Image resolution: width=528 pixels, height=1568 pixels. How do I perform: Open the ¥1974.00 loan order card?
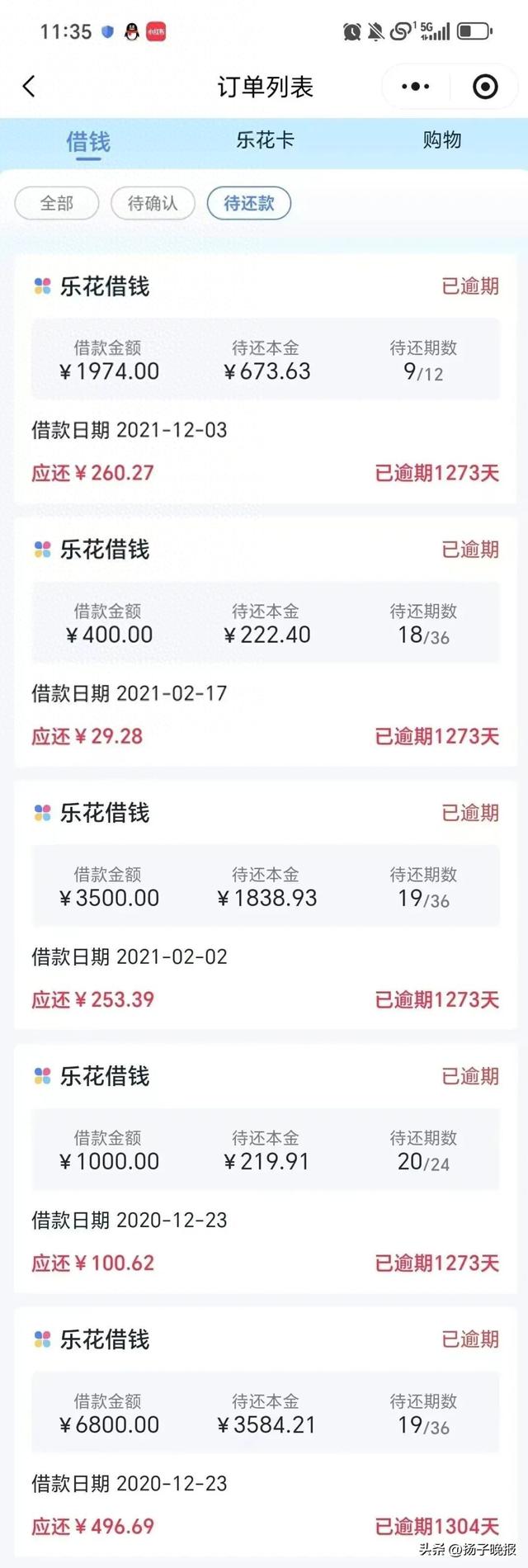(x=265, y=380)
